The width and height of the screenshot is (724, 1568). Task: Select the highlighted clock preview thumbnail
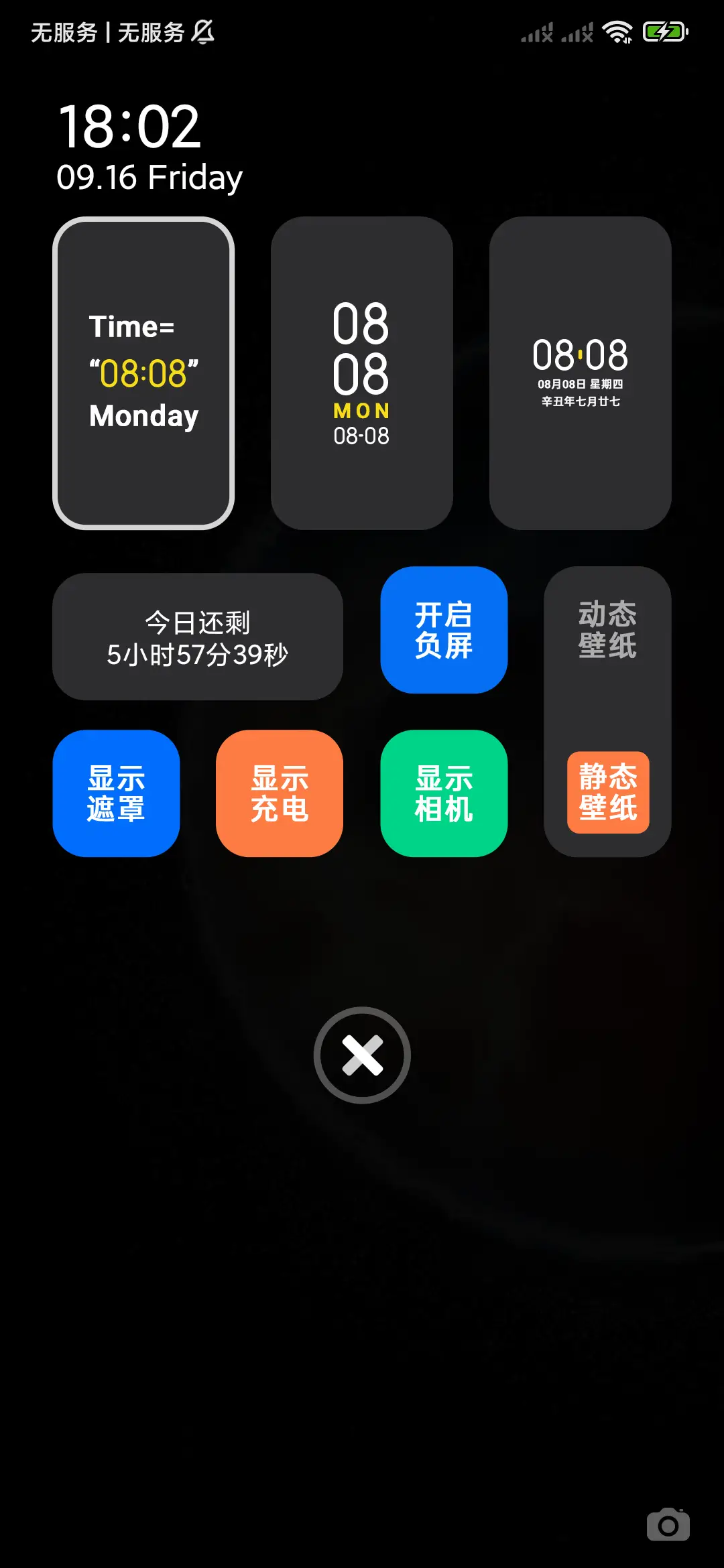143,373
